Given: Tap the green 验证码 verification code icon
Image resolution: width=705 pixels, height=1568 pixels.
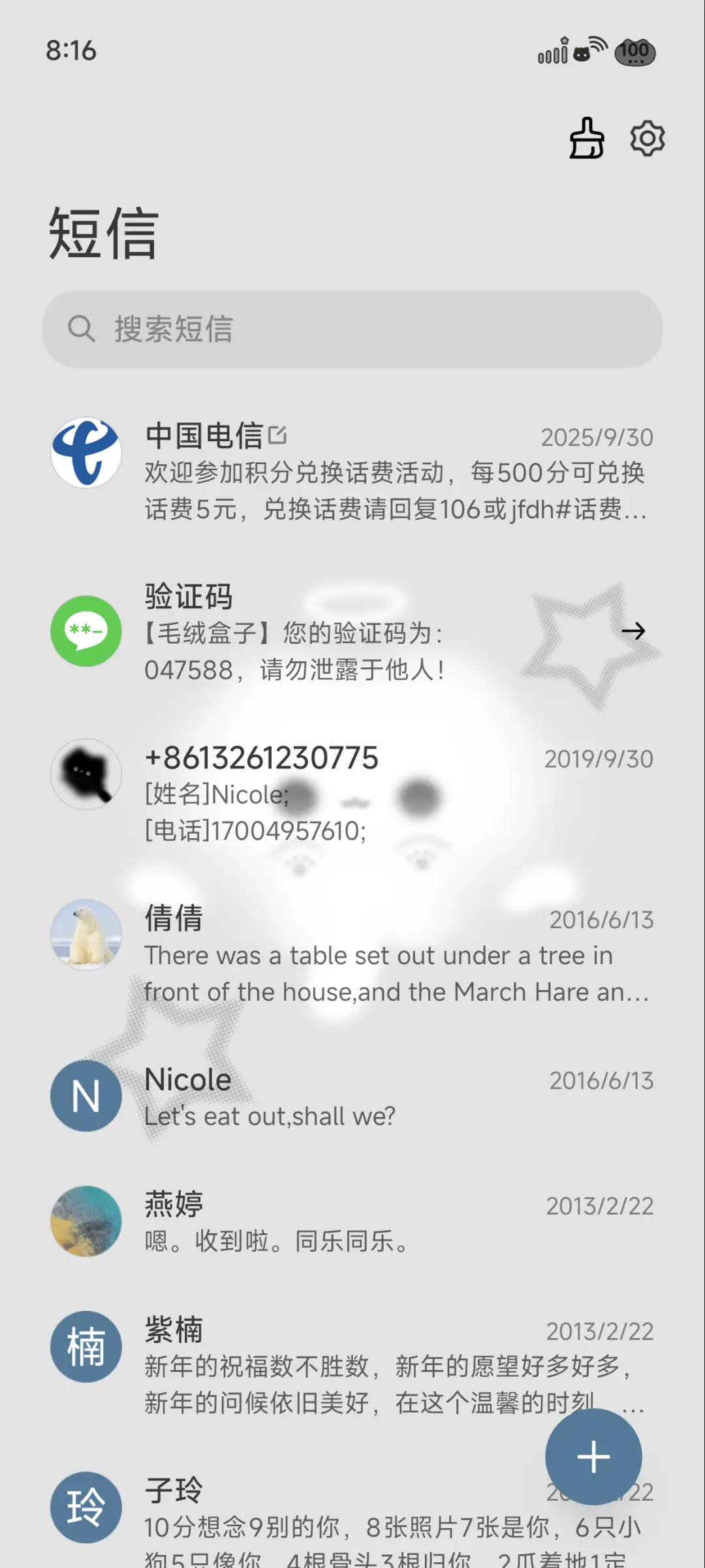Looking at the screenshot, I should click(86, 631).
